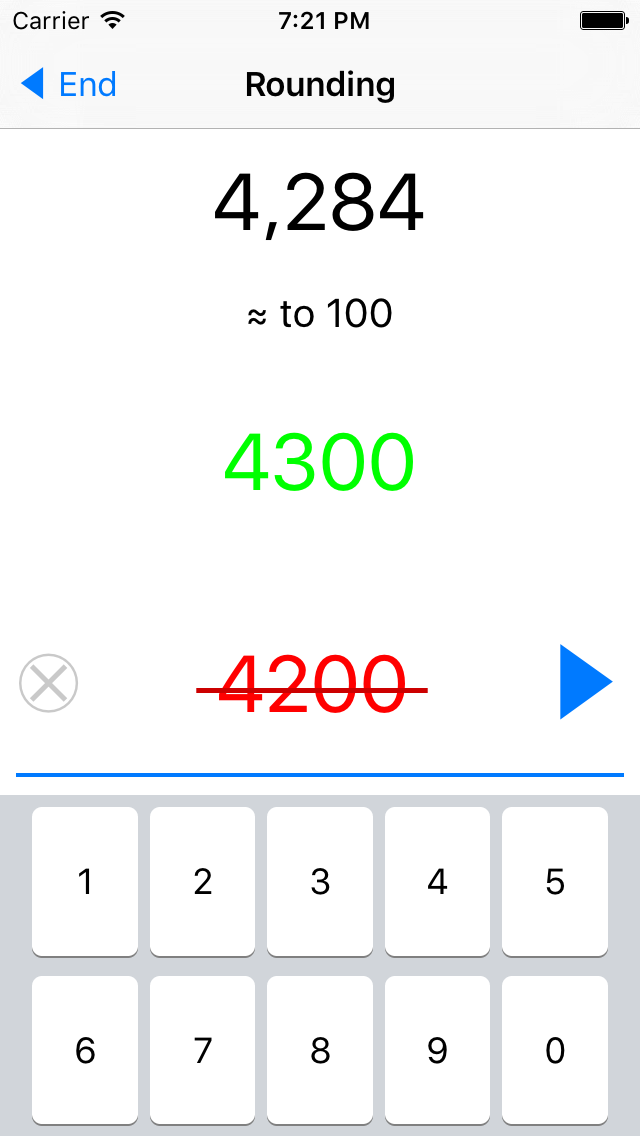Enter digit 5 on the keypad

[555, 881]
